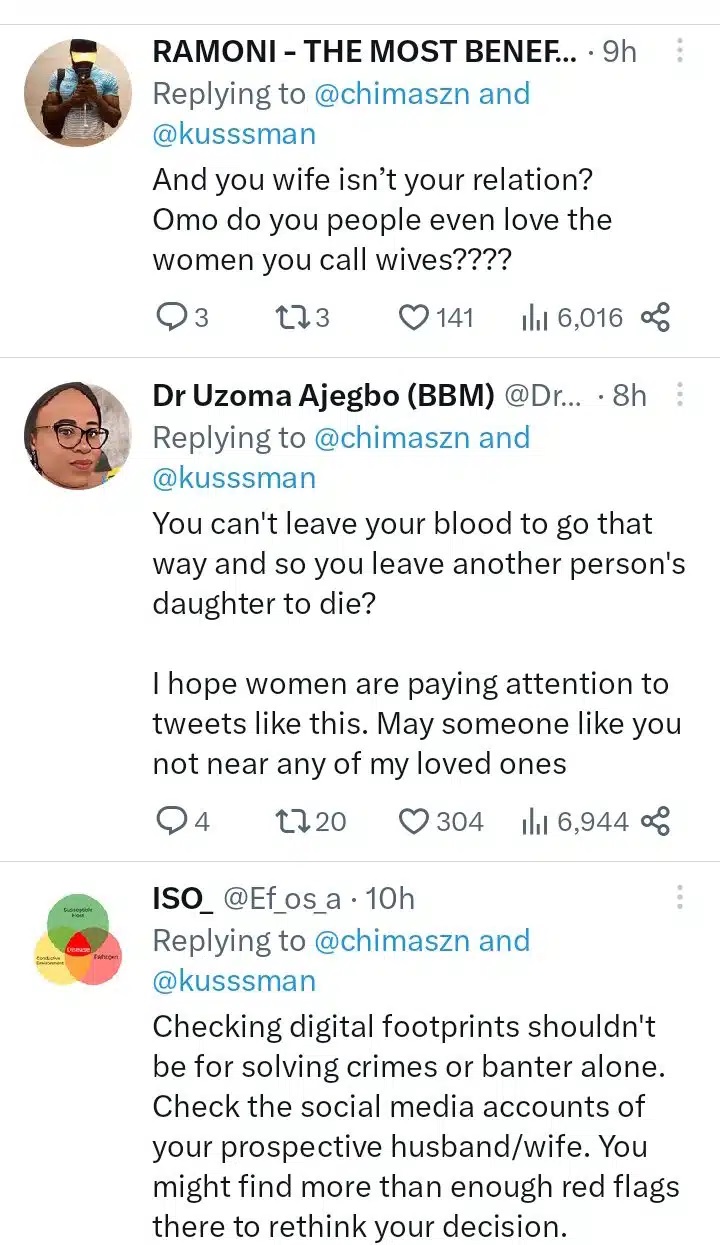
Task: Reply to RAMONI's tweet
Action: click(173, 318)
